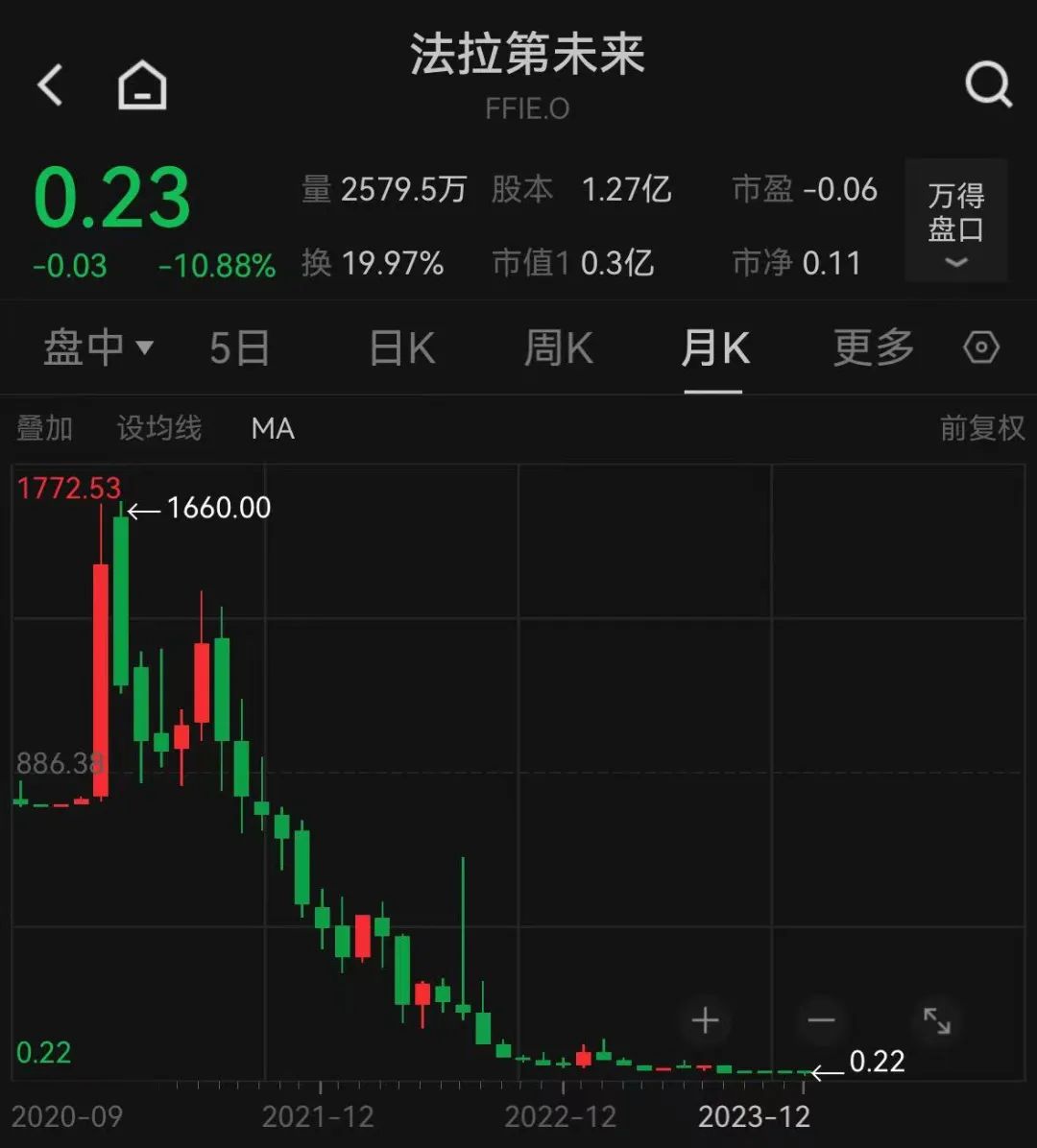Expand the chart to fullscreen

[937, 1020]
